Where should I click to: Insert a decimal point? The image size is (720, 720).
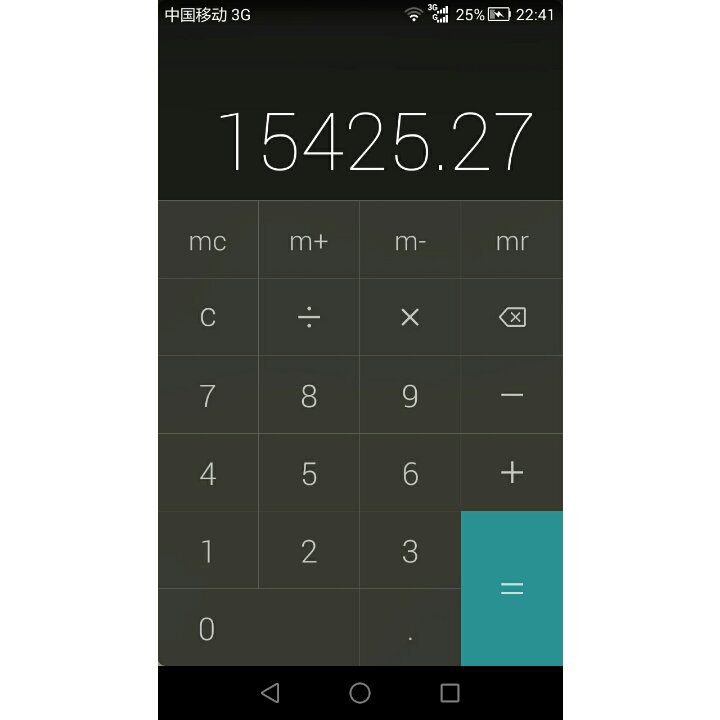click(x=410, y=628)
